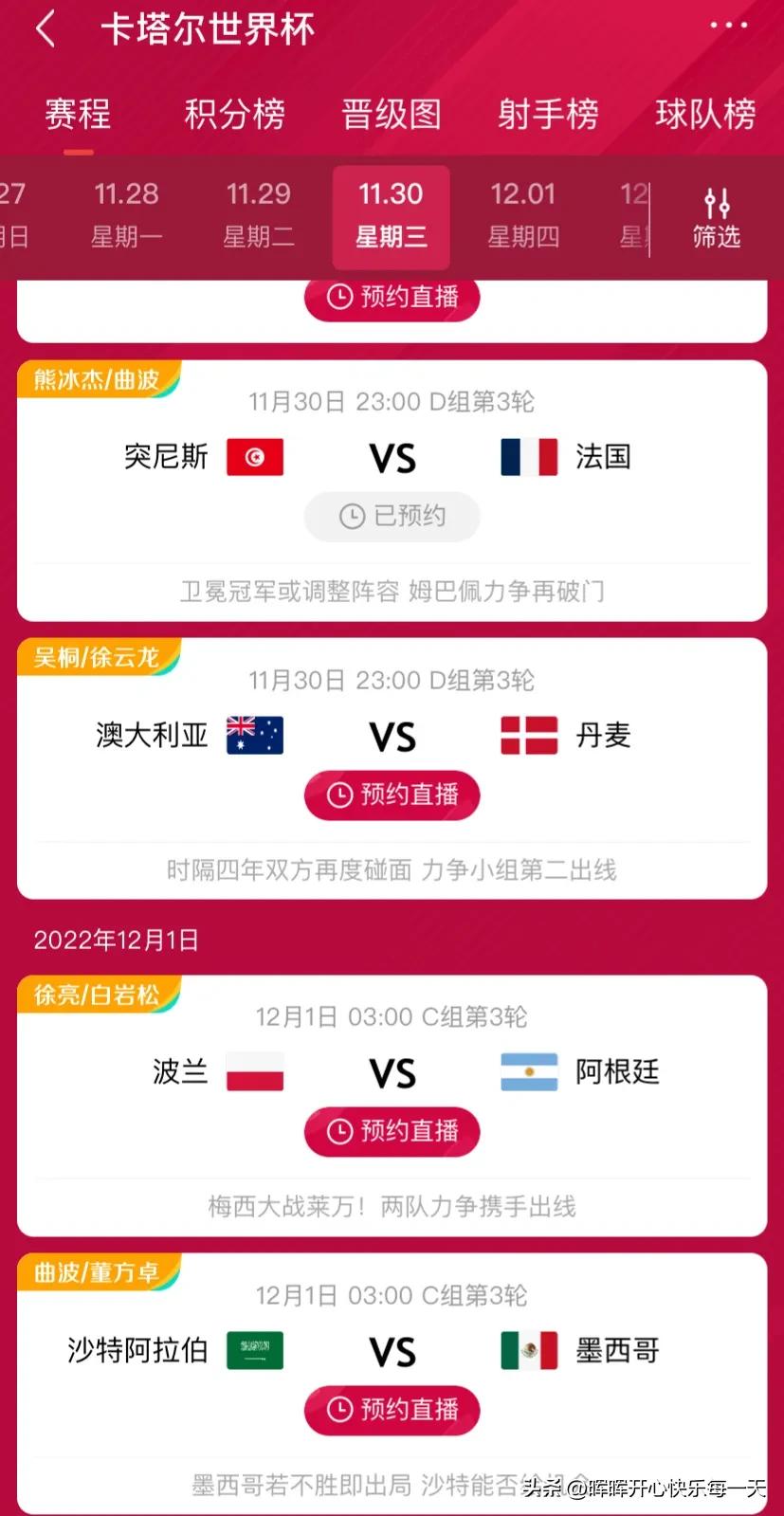784x1516 pixels.
Task: Select date 11.28 星期一
Action: coord(126,215)
